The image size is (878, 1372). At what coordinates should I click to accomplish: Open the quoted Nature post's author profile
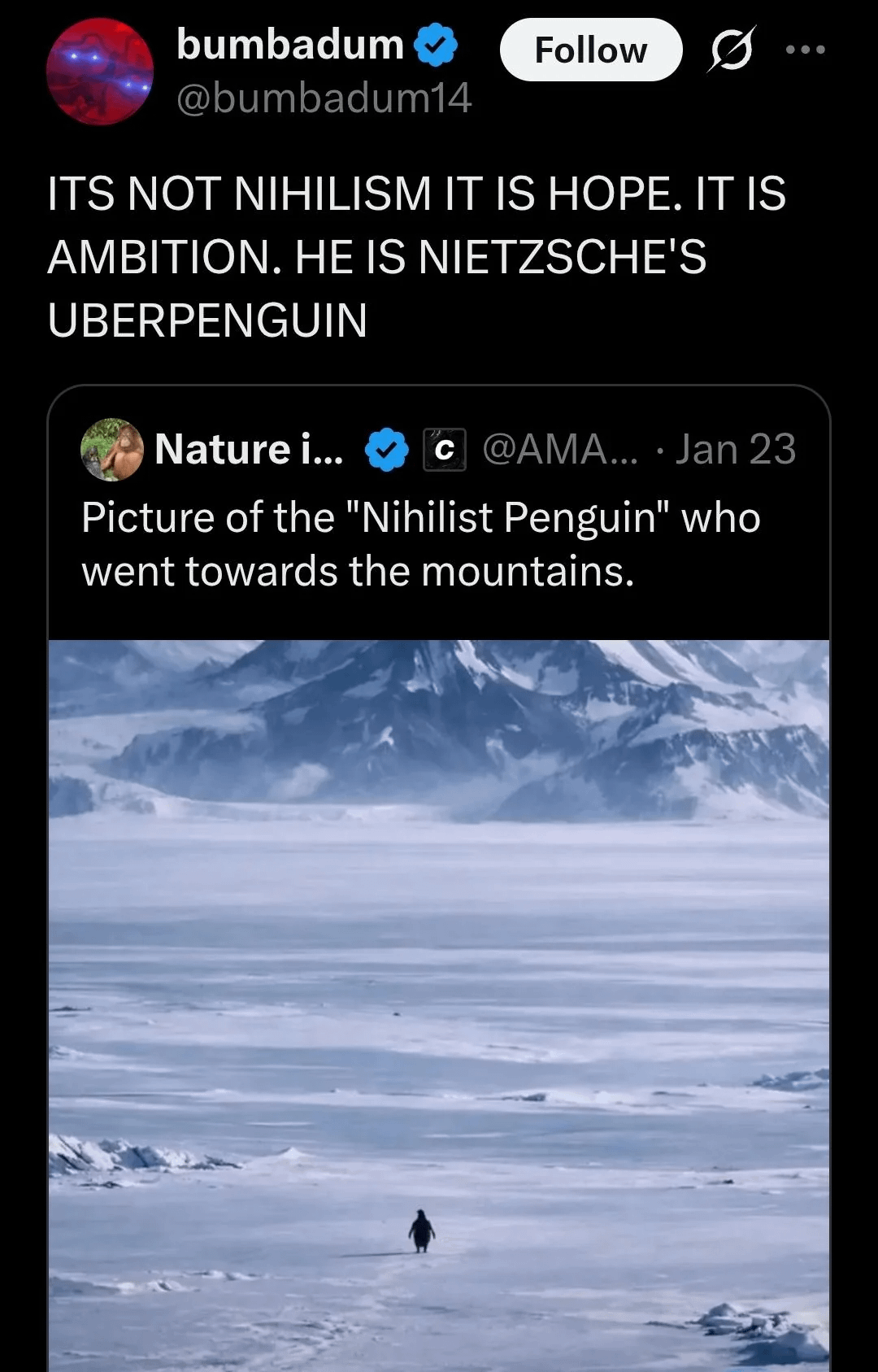coord(248,449)
